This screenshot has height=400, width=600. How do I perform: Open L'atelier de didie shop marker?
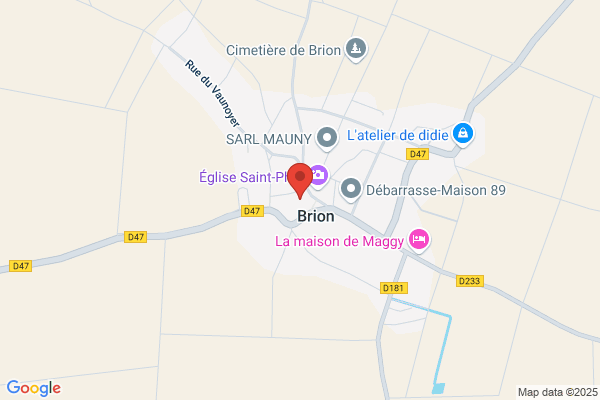tap(463, 134)
